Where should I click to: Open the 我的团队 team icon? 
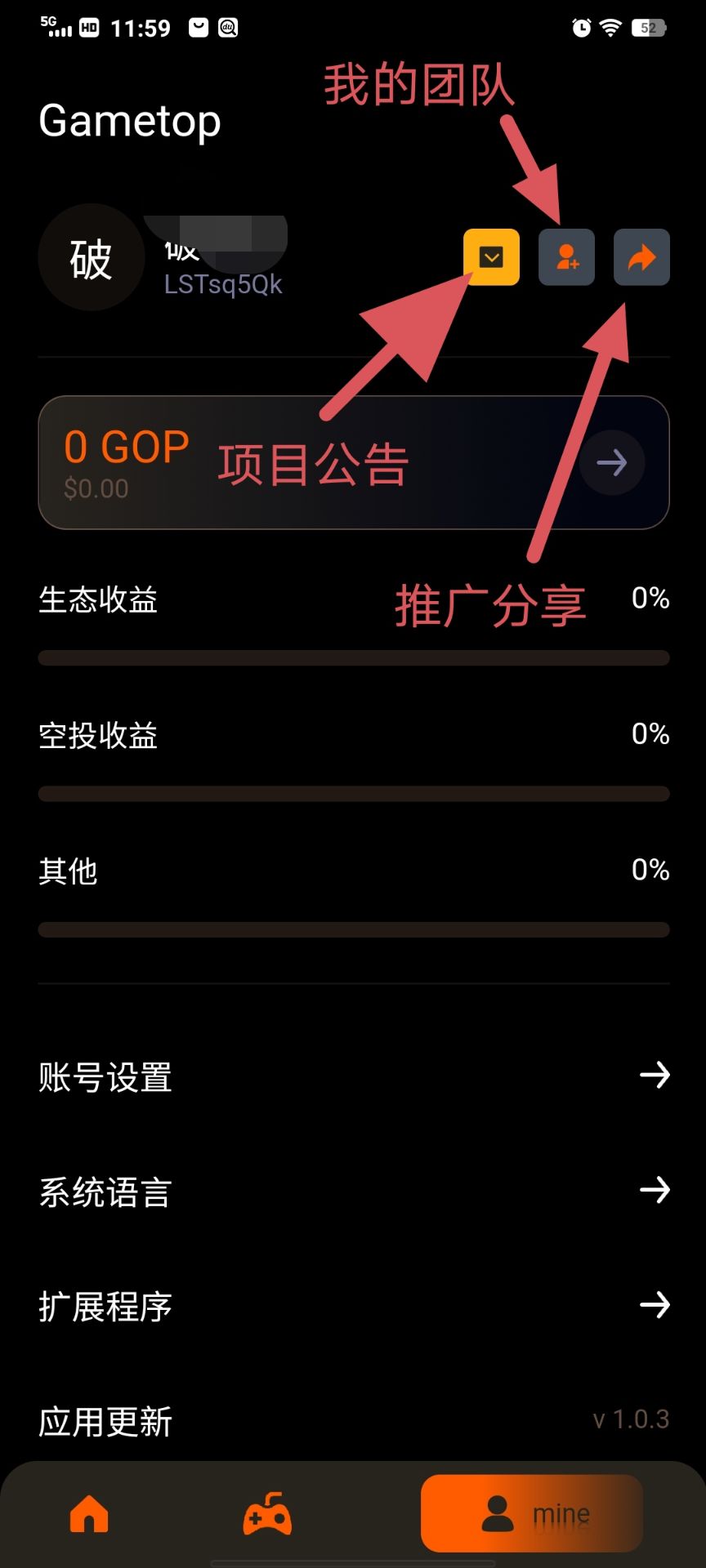(567, 257)
